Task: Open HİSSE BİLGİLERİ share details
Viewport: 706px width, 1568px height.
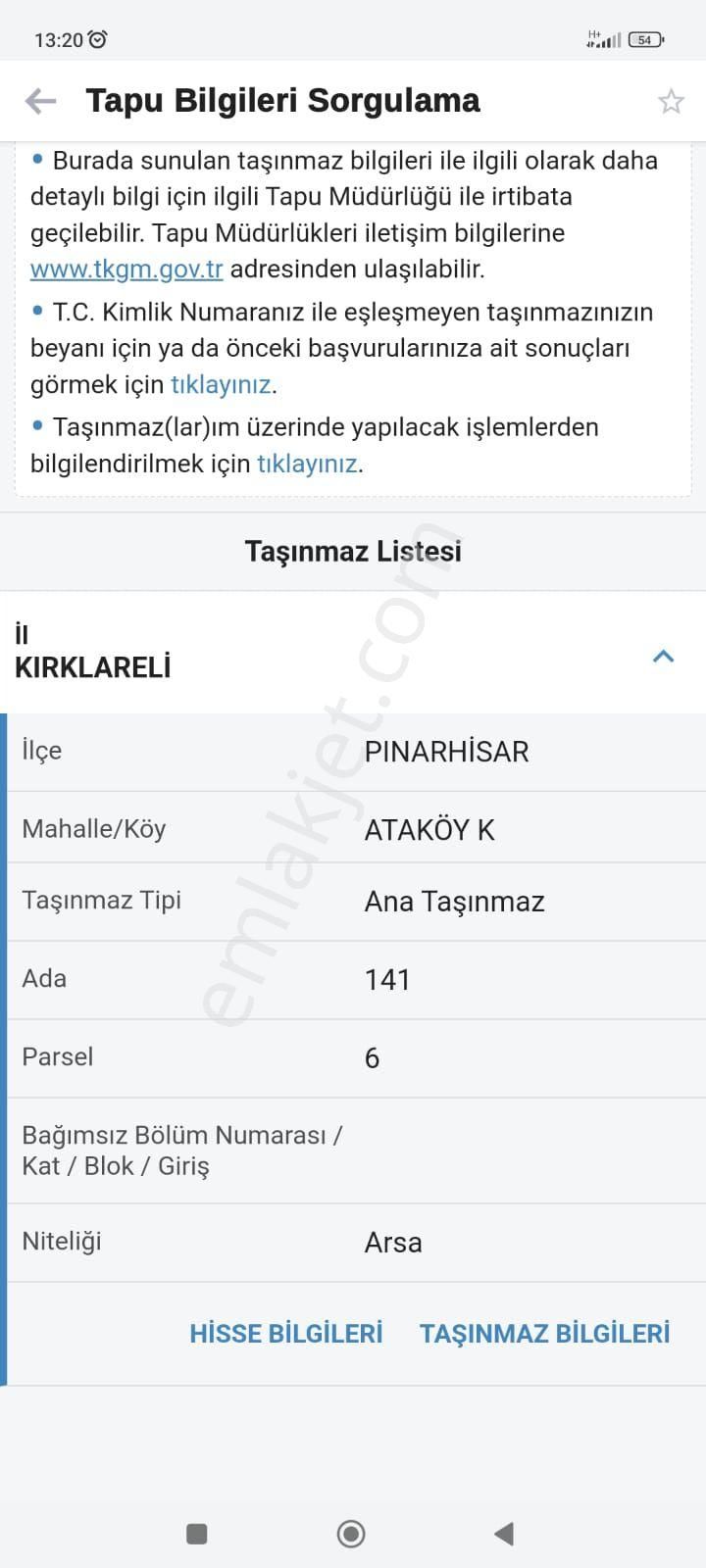Action: 286,1333
